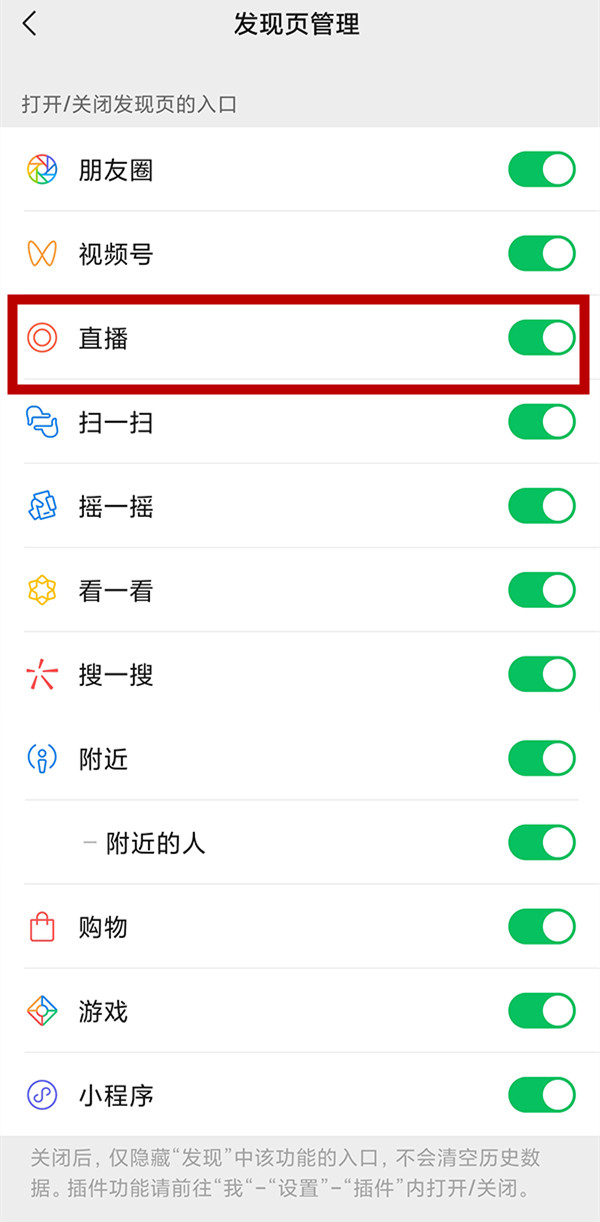Turn off the 朋友圈 switch
600x1222 pixels.
(542, 170)
